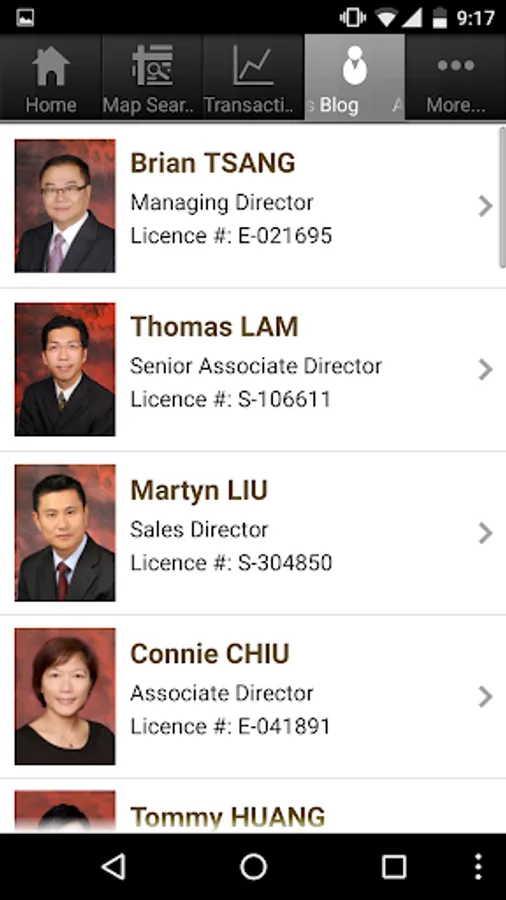Select the Connie CHIU row
Viewport: 506px width, 900px height.
[253, 697]
